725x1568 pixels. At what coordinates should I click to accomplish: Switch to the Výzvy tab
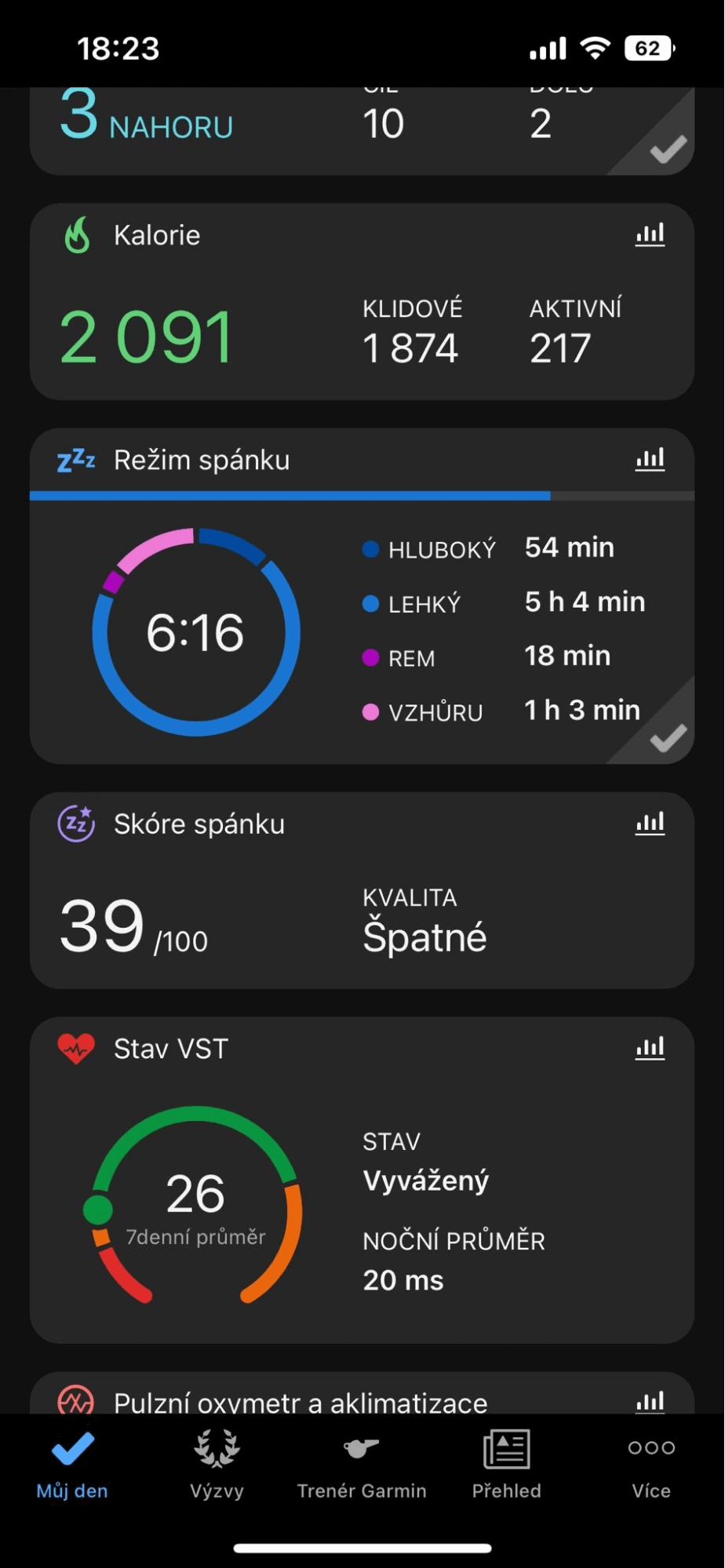(x=217, y=1464)
